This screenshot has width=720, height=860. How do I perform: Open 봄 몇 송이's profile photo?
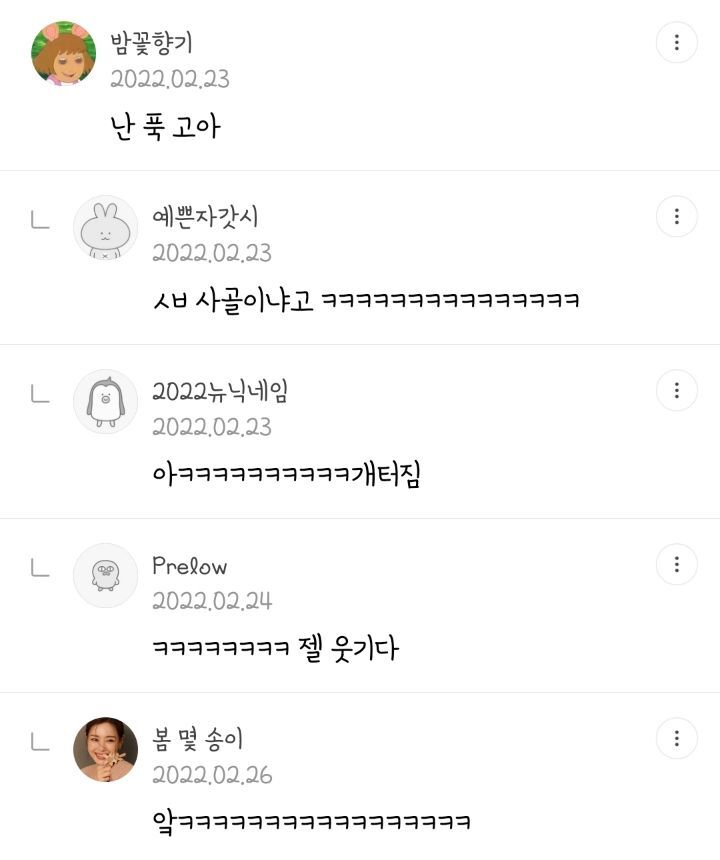tap(105, 748)
